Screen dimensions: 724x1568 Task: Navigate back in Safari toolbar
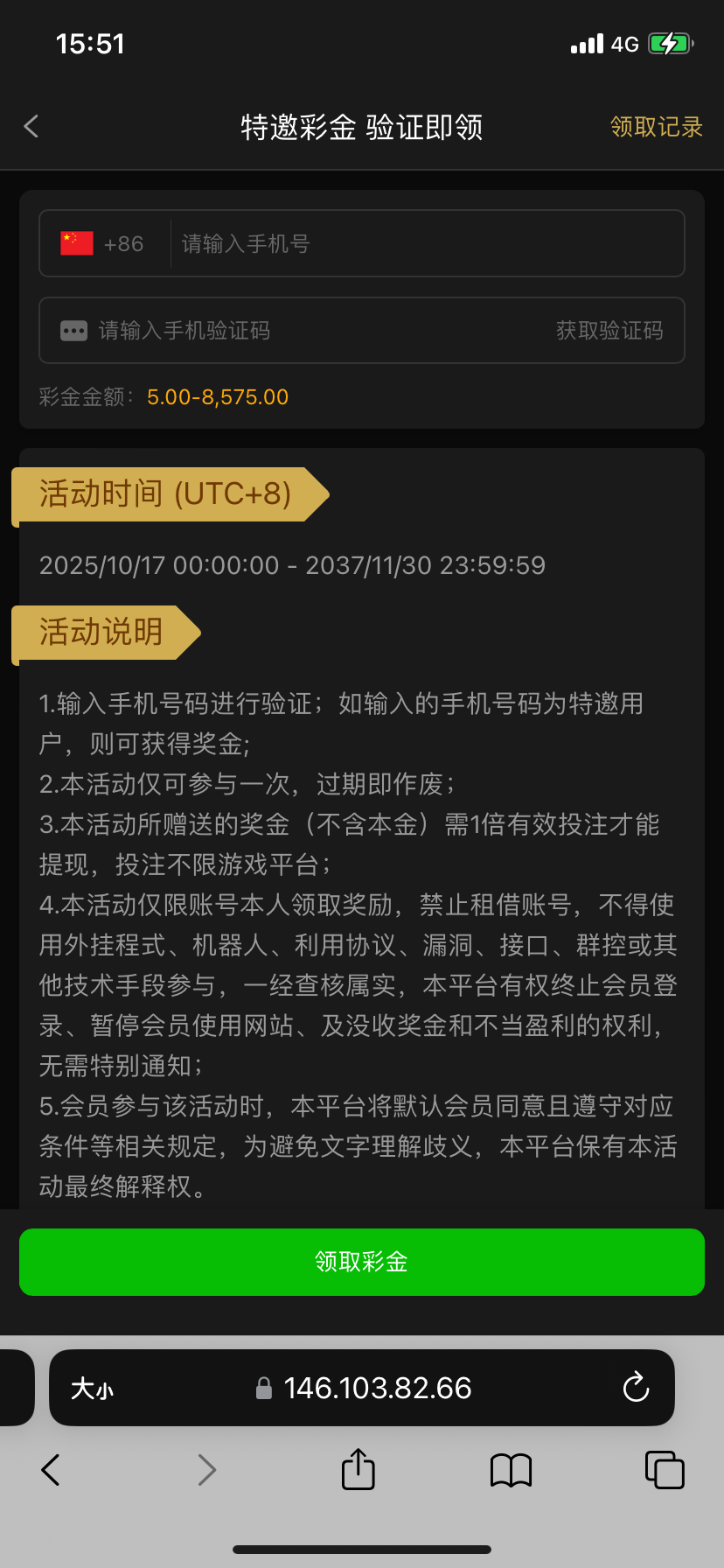click(51, 1470)
